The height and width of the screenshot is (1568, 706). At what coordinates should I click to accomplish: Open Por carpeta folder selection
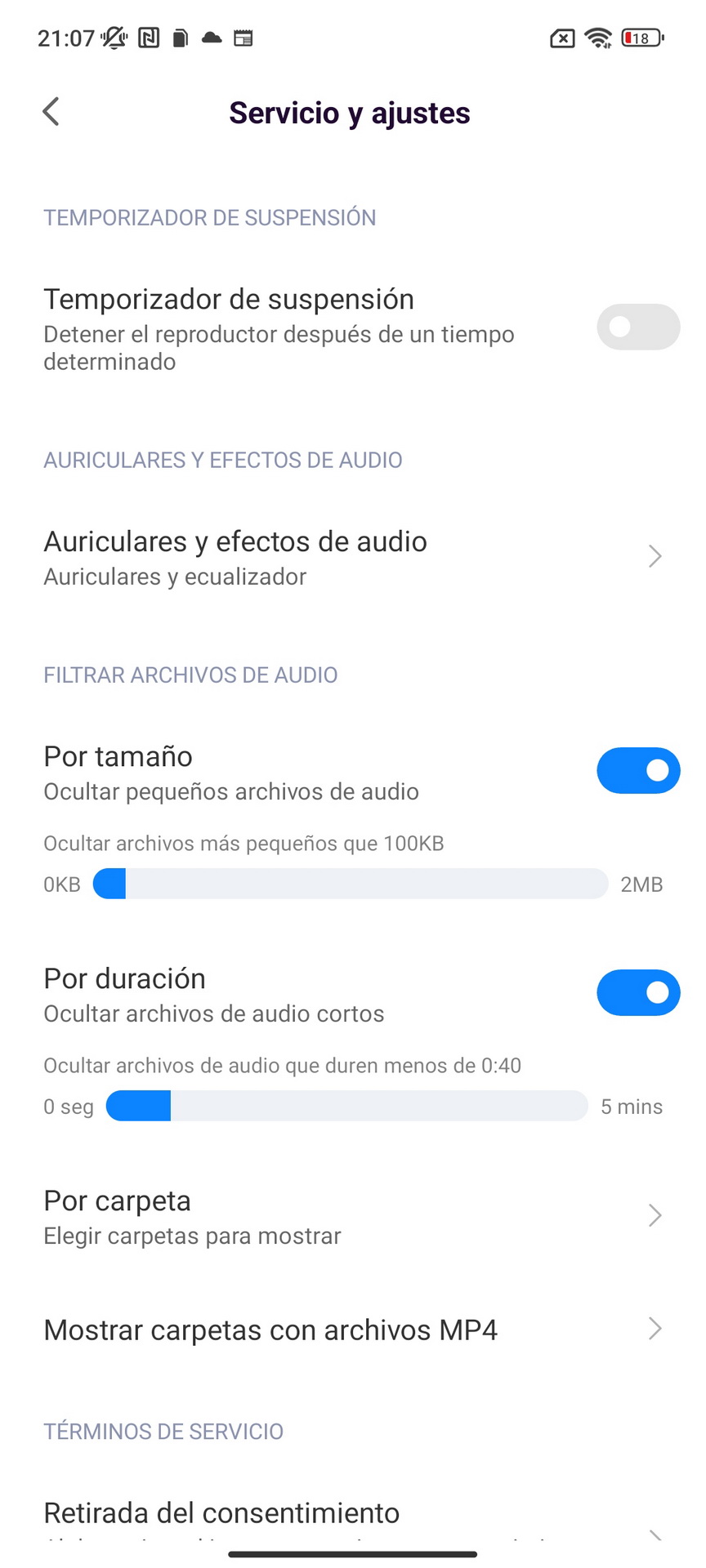[353, 1216]
